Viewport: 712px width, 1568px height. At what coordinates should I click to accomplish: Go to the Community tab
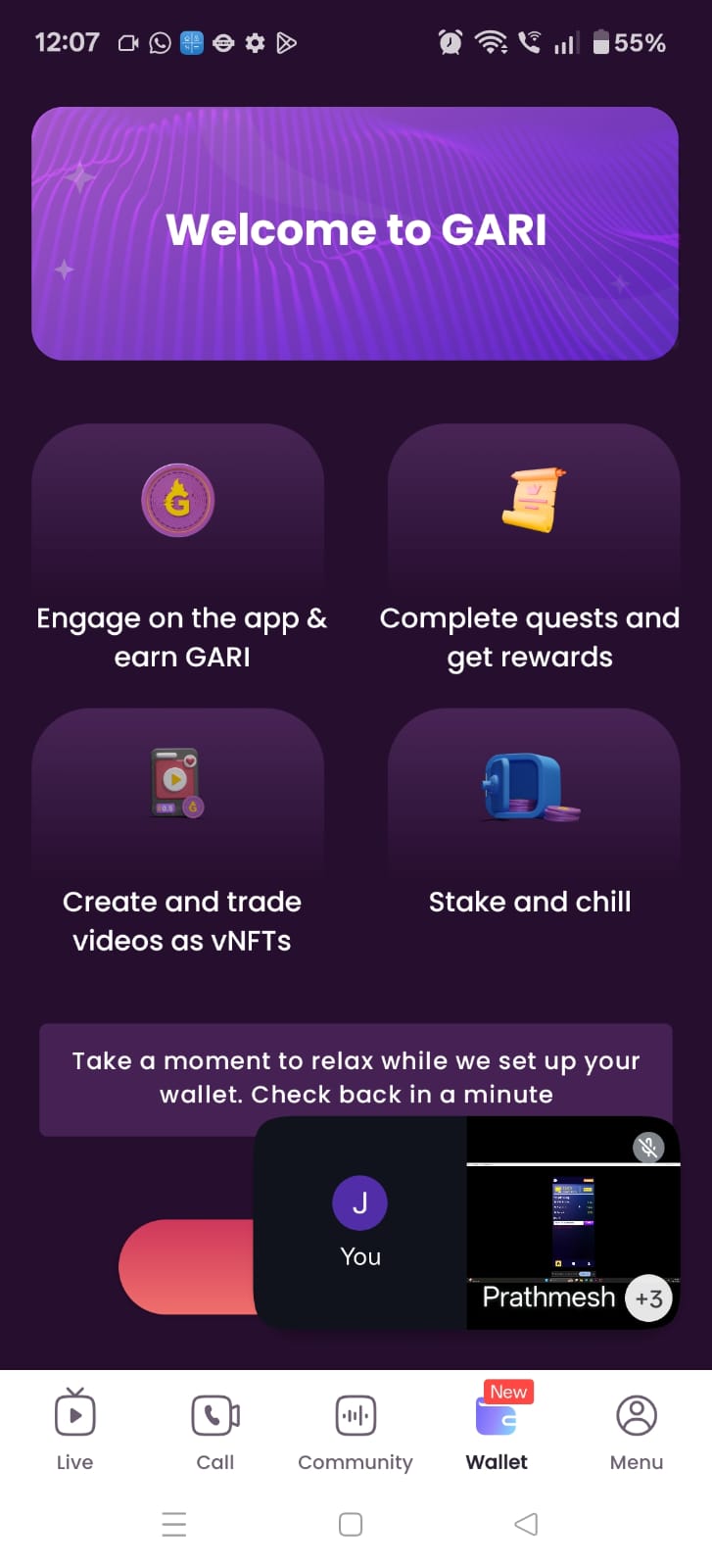[356, 1430]
